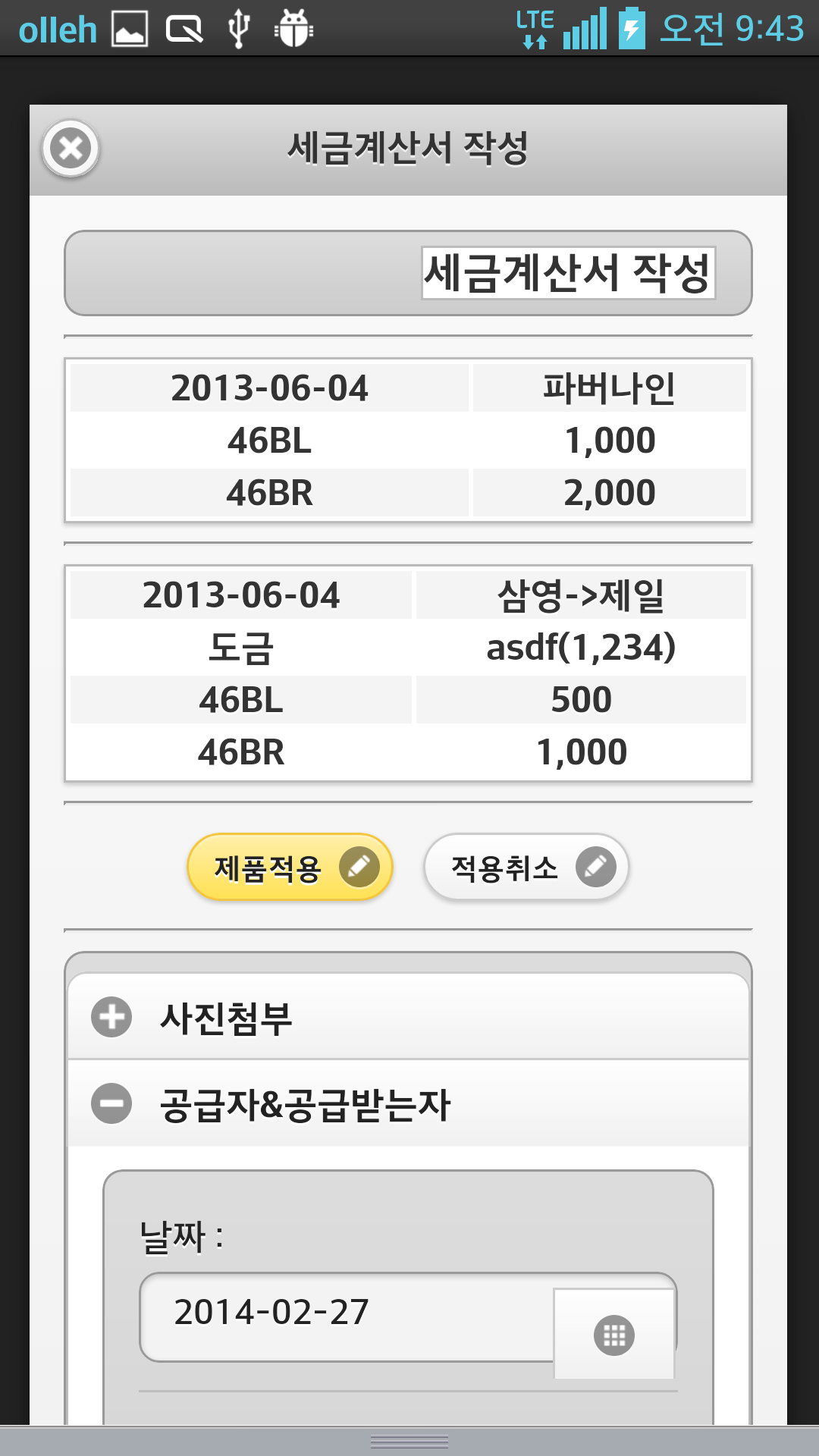This screenshot has height=1456, width=819.
Task: Apply products with 제품적용
Action: [x=290, y=868]
